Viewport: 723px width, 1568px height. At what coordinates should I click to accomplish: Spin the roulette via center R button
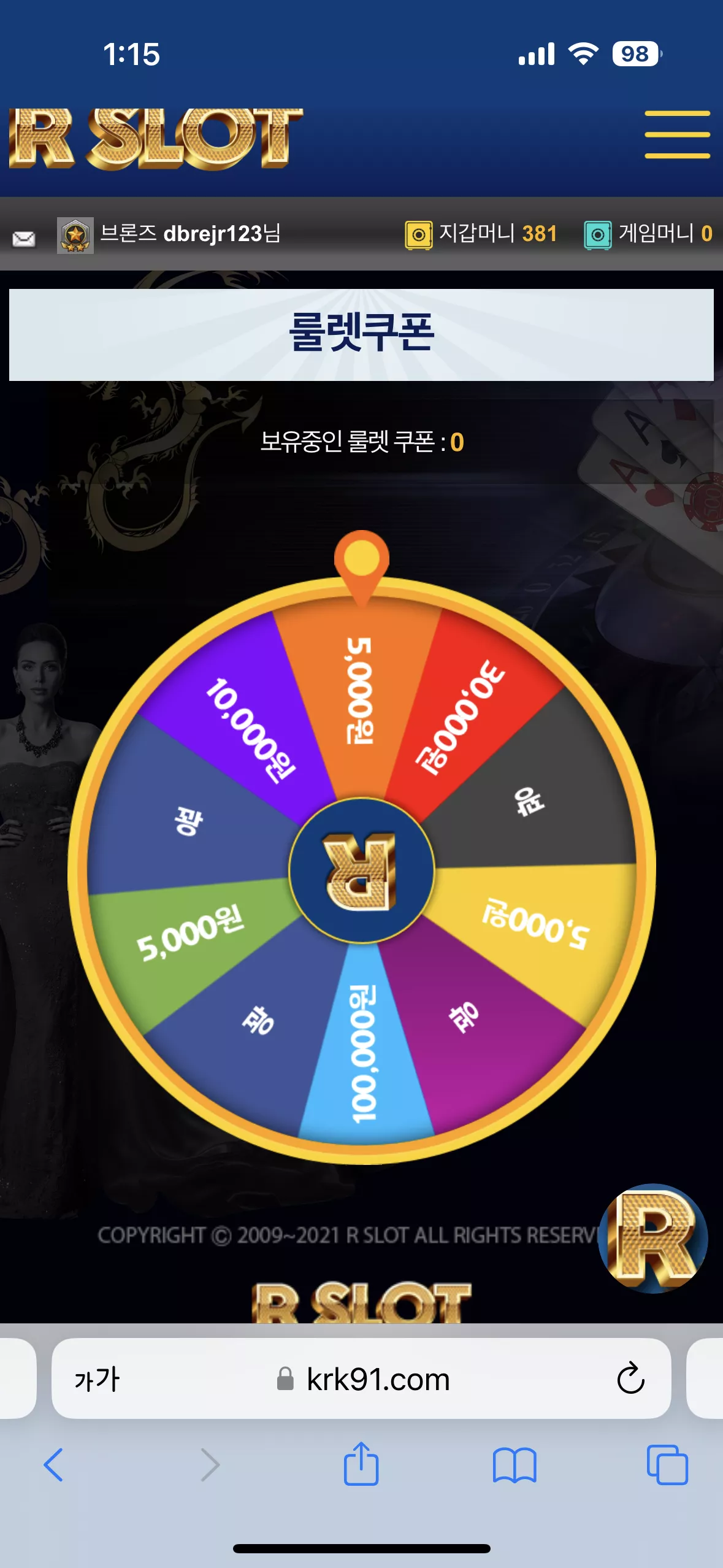click(361, 870)
